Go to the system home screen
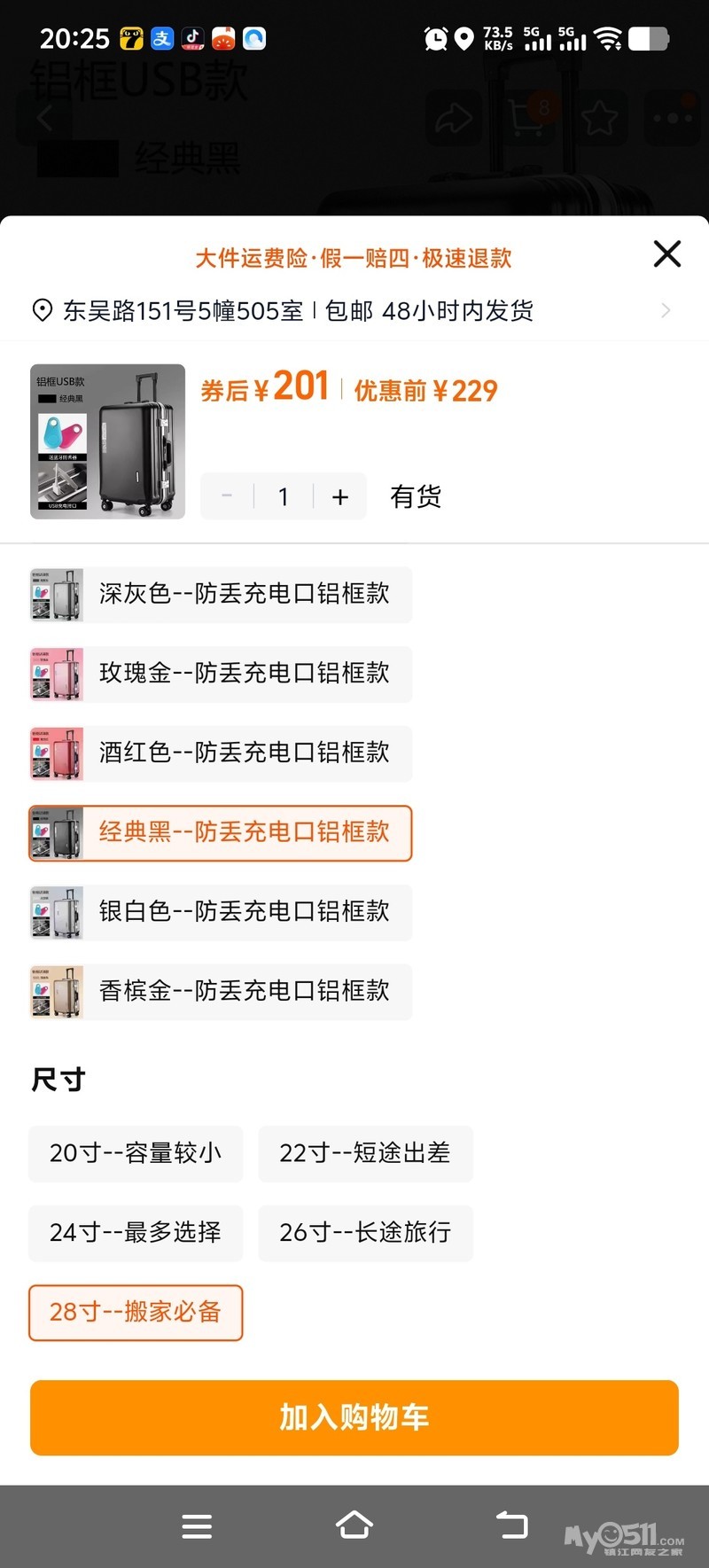709x1568 pixels. (354, 1526)
